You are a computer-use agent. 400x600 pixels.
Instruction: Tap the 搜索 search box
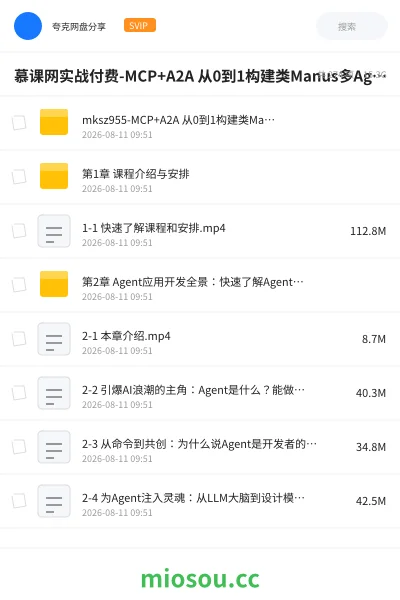pyautogui.click(x=352, y=26)
